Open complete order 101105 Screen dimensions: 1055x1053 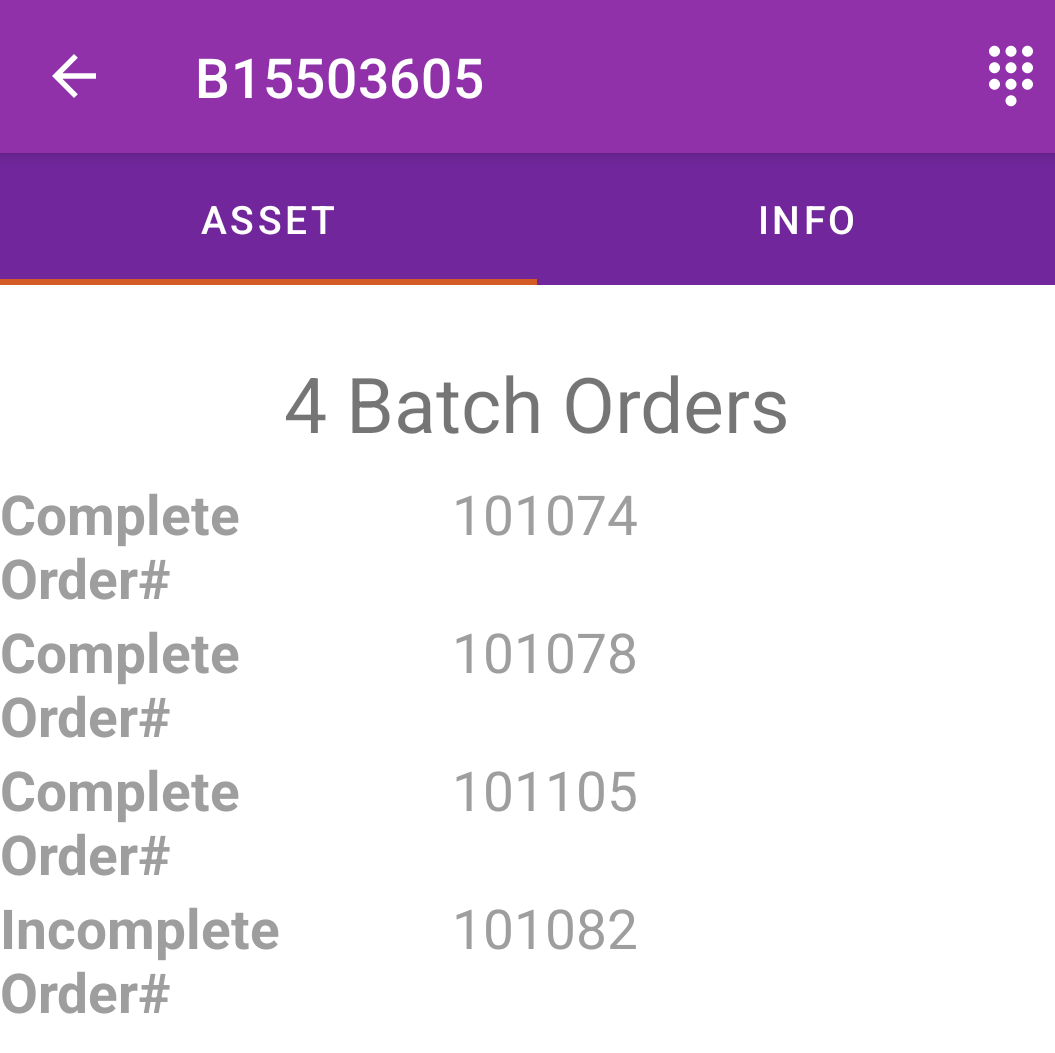pos(545,793)
